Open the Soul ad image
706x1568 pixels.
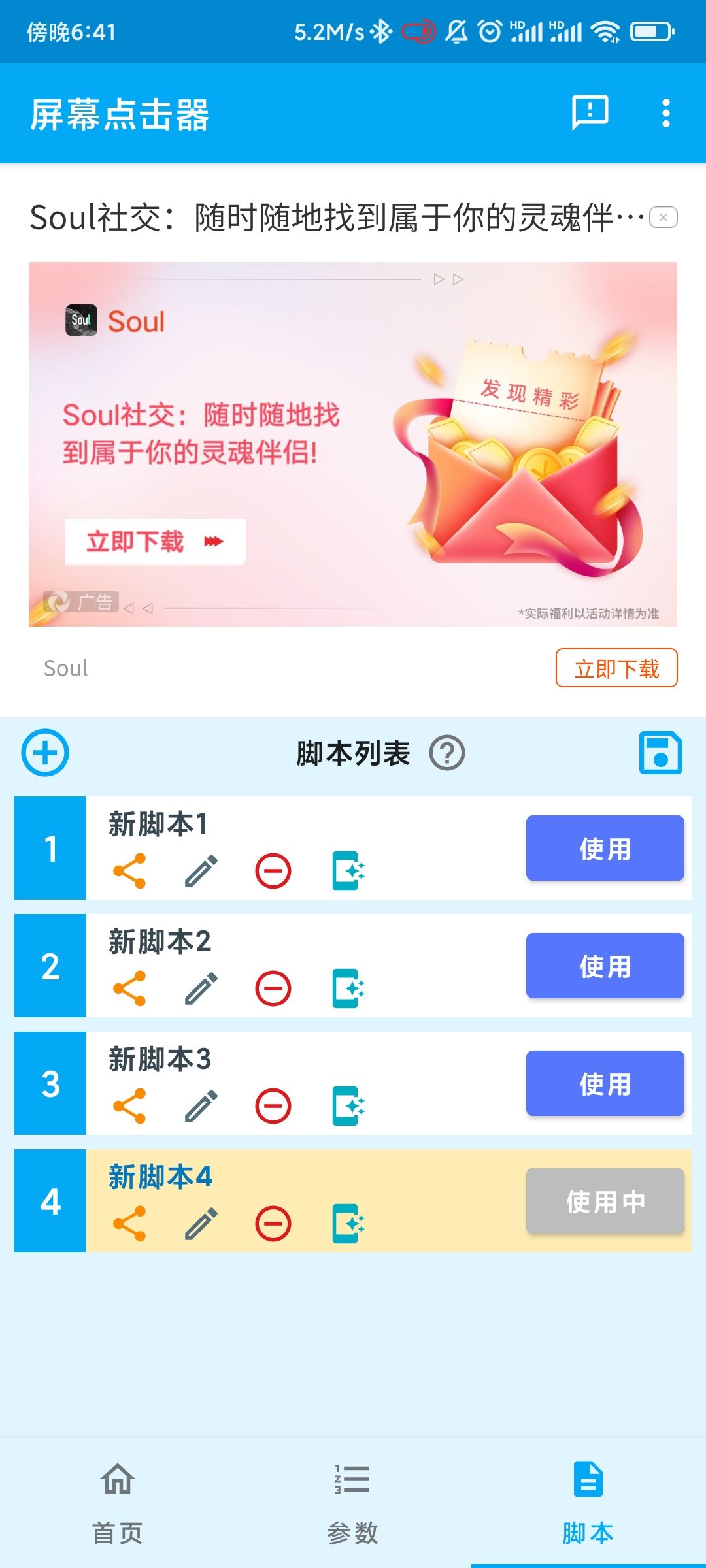353,444
